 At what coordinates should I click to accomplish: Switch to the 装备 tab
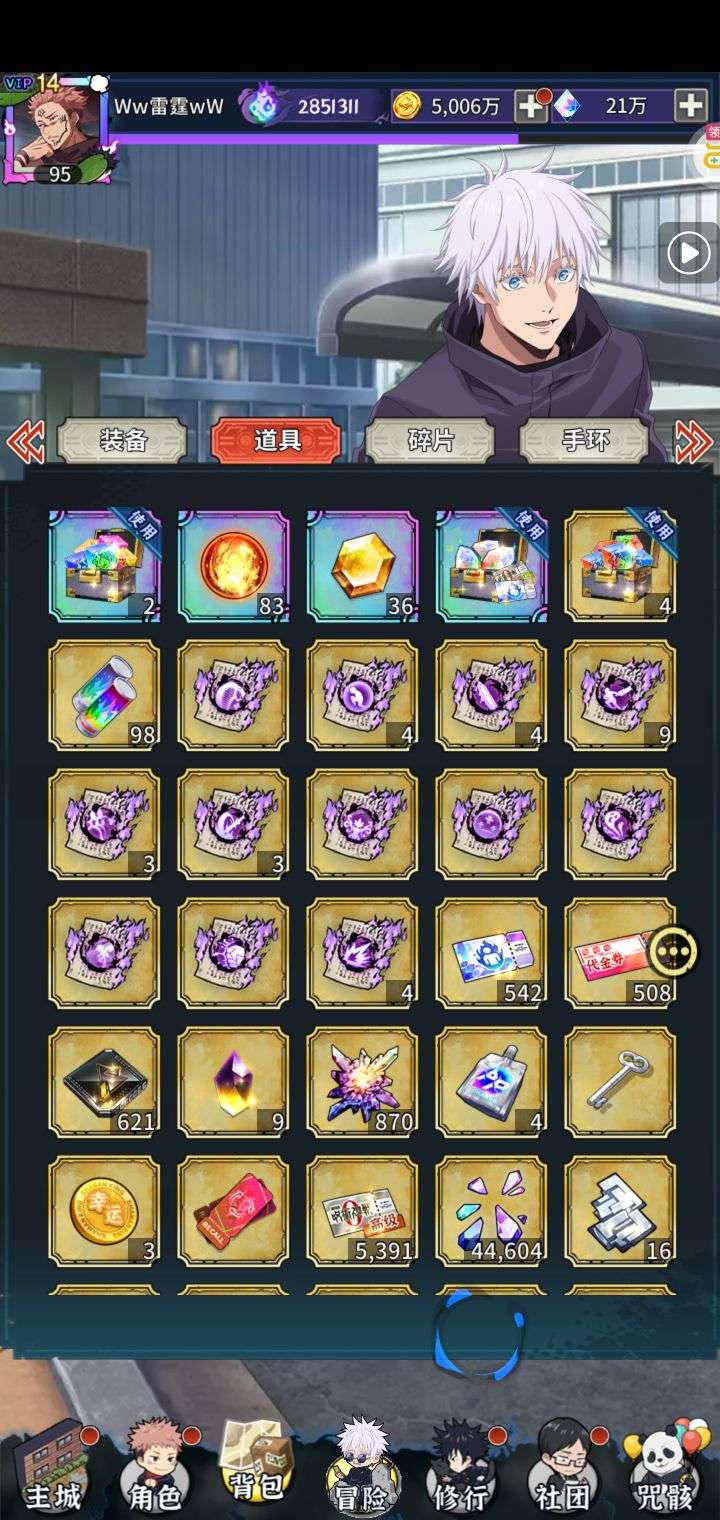(122, 440)
